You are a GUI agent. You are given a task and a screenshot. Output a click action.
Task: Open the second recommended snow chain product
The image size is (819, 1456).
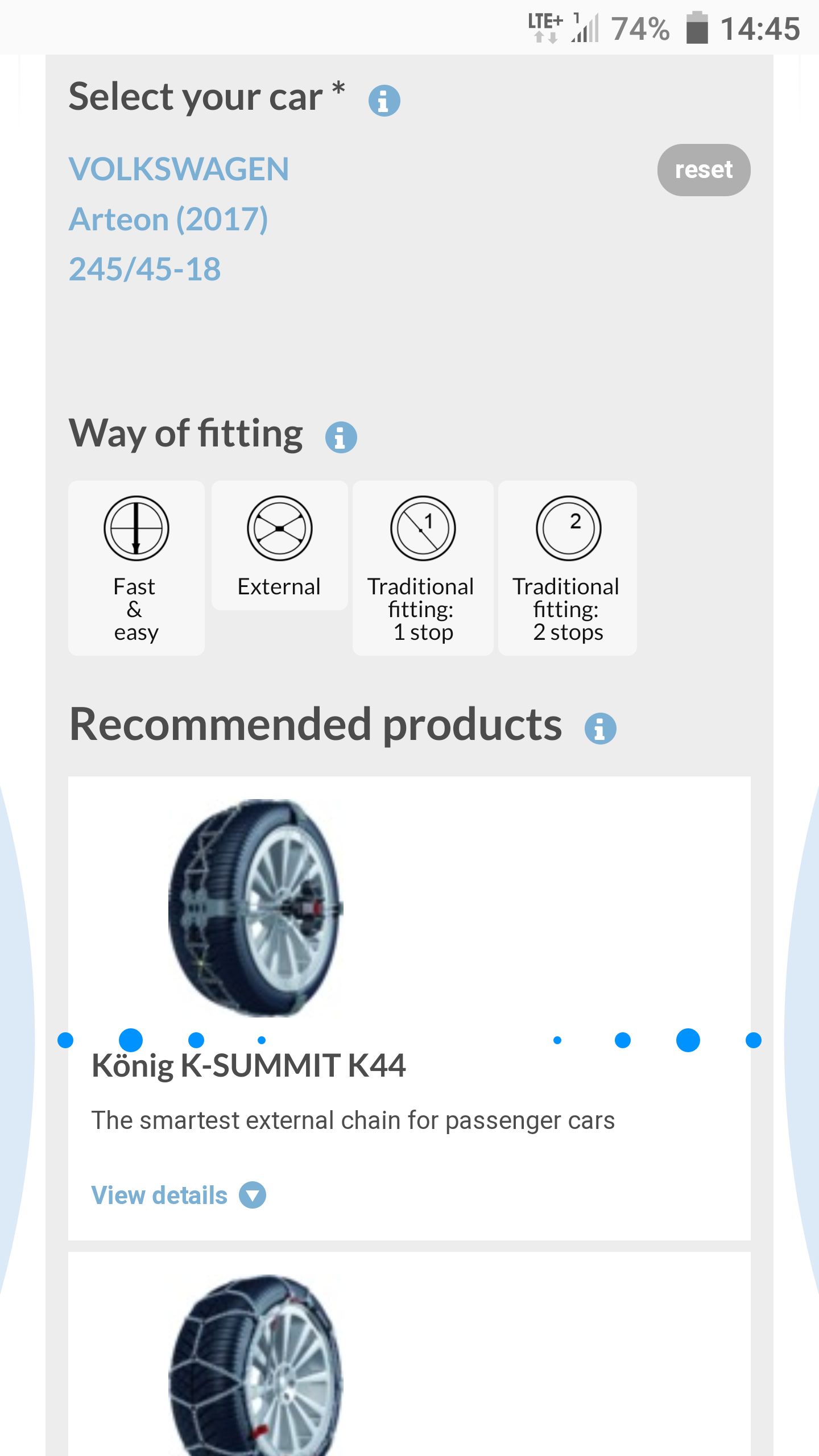(256, 1365)
